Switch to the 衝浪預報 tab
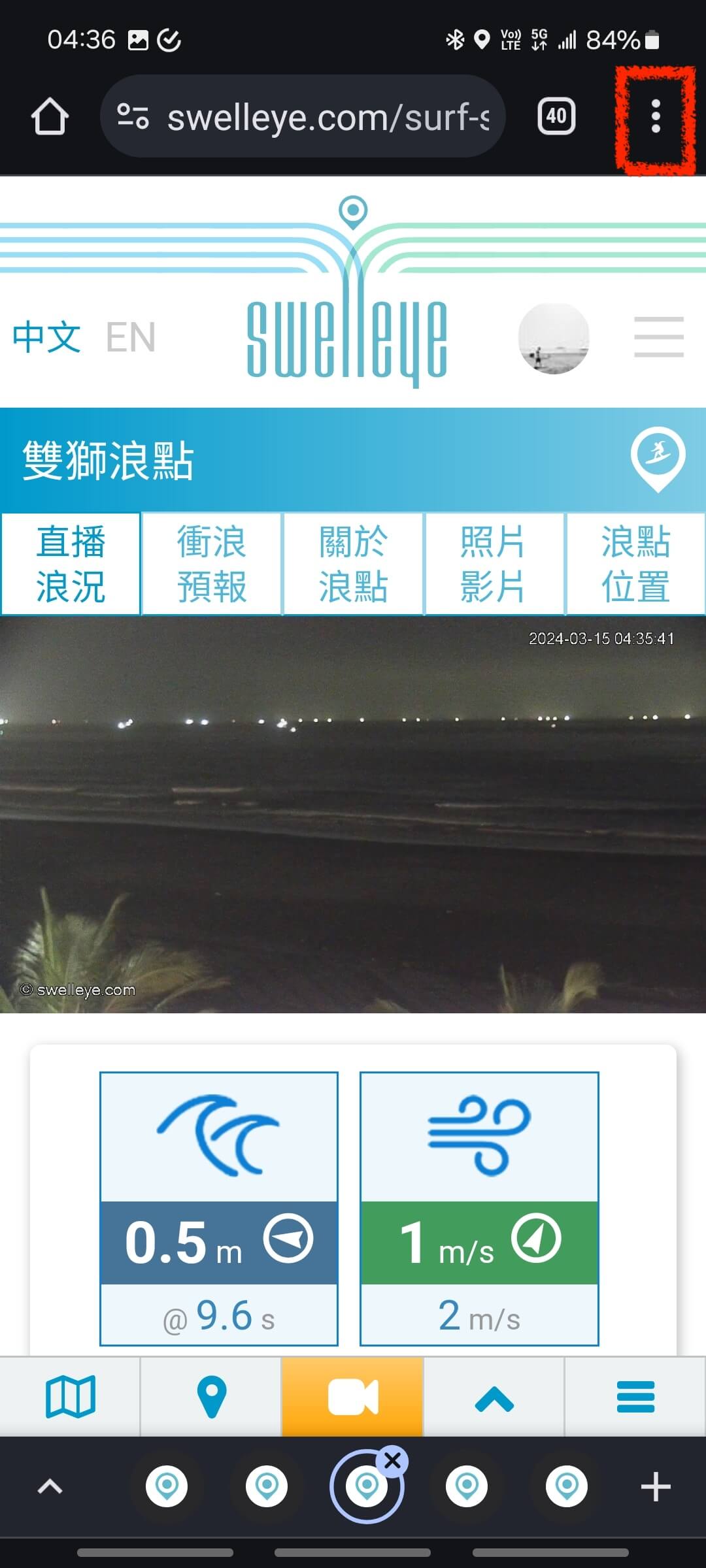706x1568 pixels. pos(212,564)
